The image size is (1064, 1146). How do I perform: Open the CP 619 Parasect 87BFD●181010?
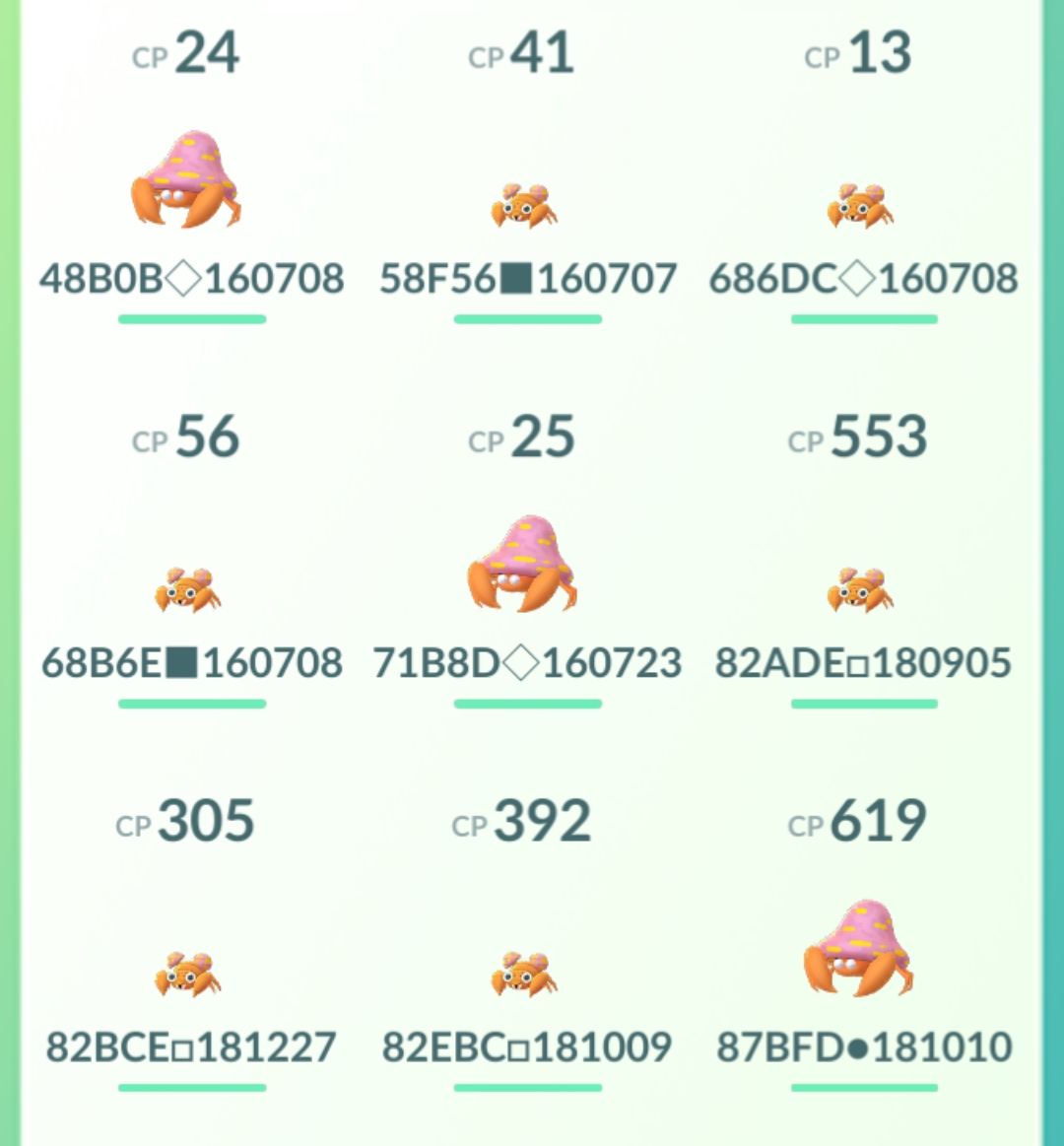pyautogui.click(x=859, y=949)
